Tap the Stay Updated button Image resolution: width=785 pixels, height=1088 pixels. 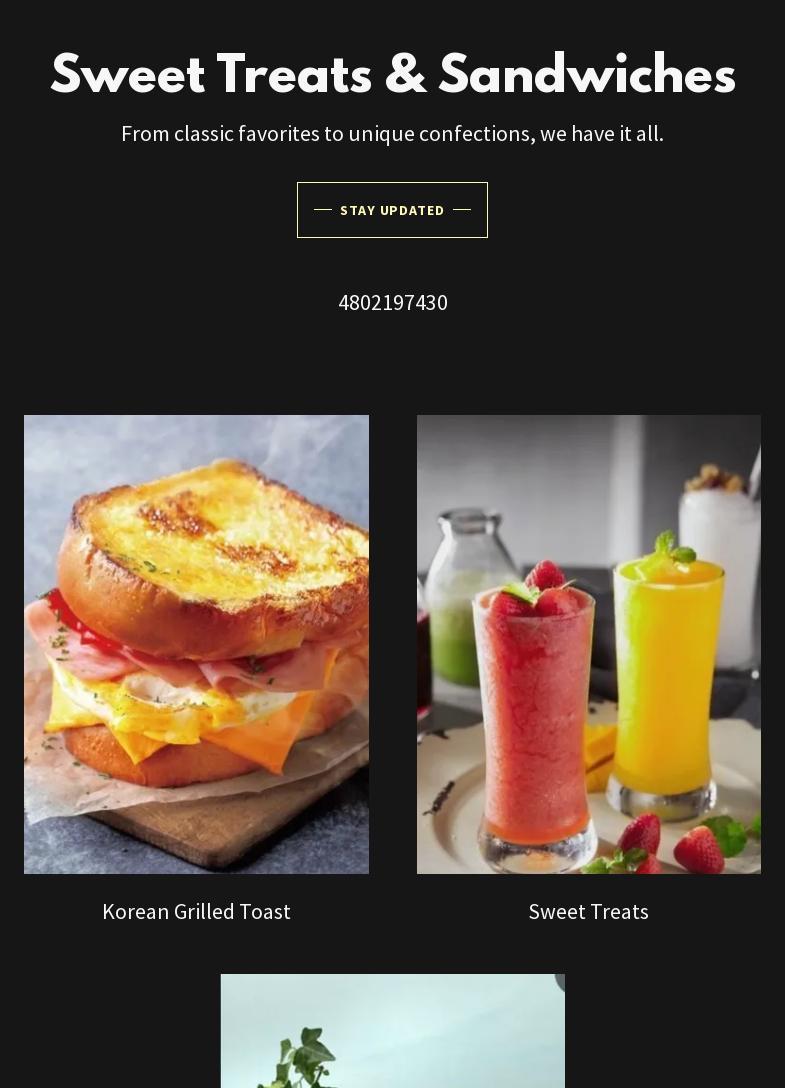(392, 210)
